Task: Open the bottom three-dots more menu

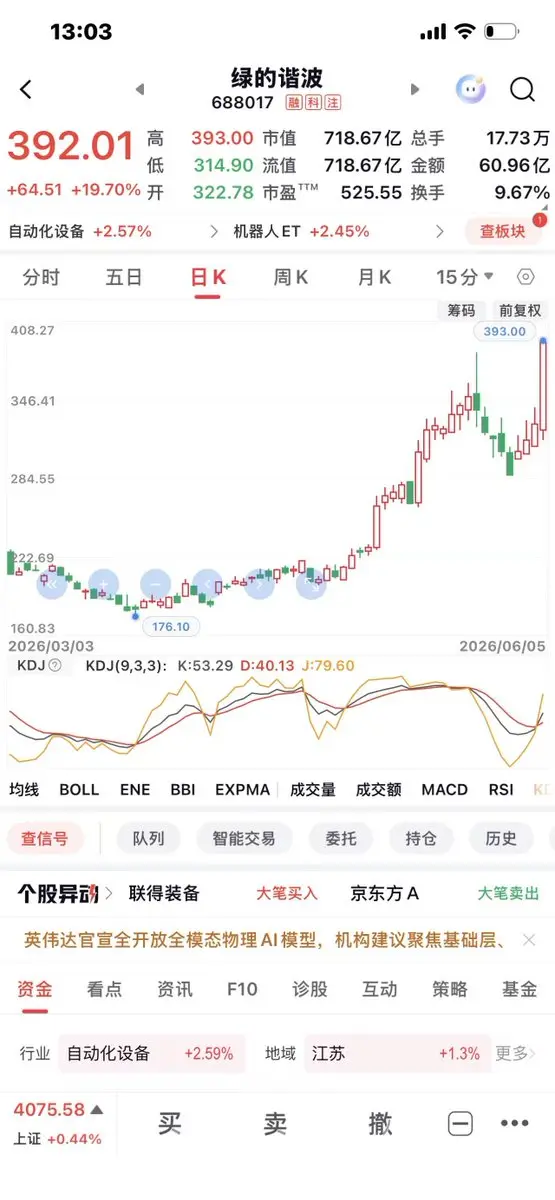Action: [515, 1124]
